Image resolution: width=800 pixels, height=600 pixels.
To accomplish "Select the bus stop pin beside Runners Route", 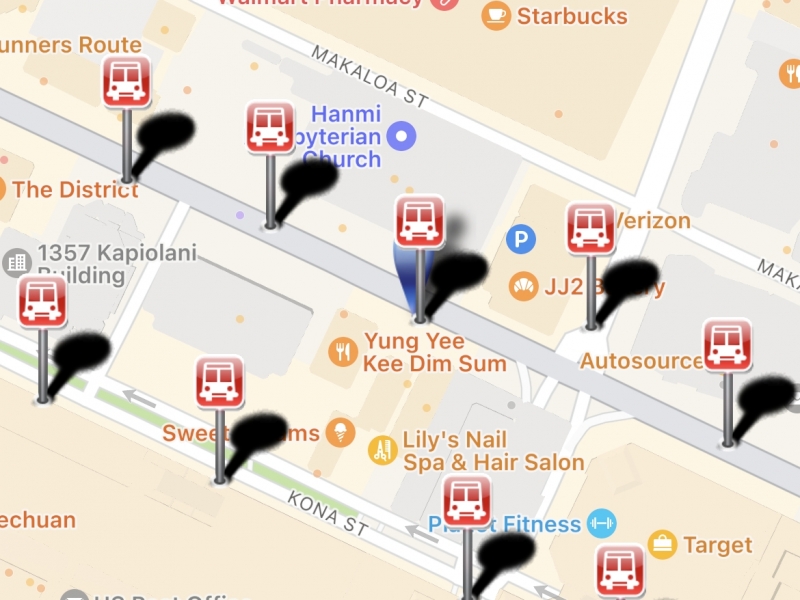I will [127, 82].
